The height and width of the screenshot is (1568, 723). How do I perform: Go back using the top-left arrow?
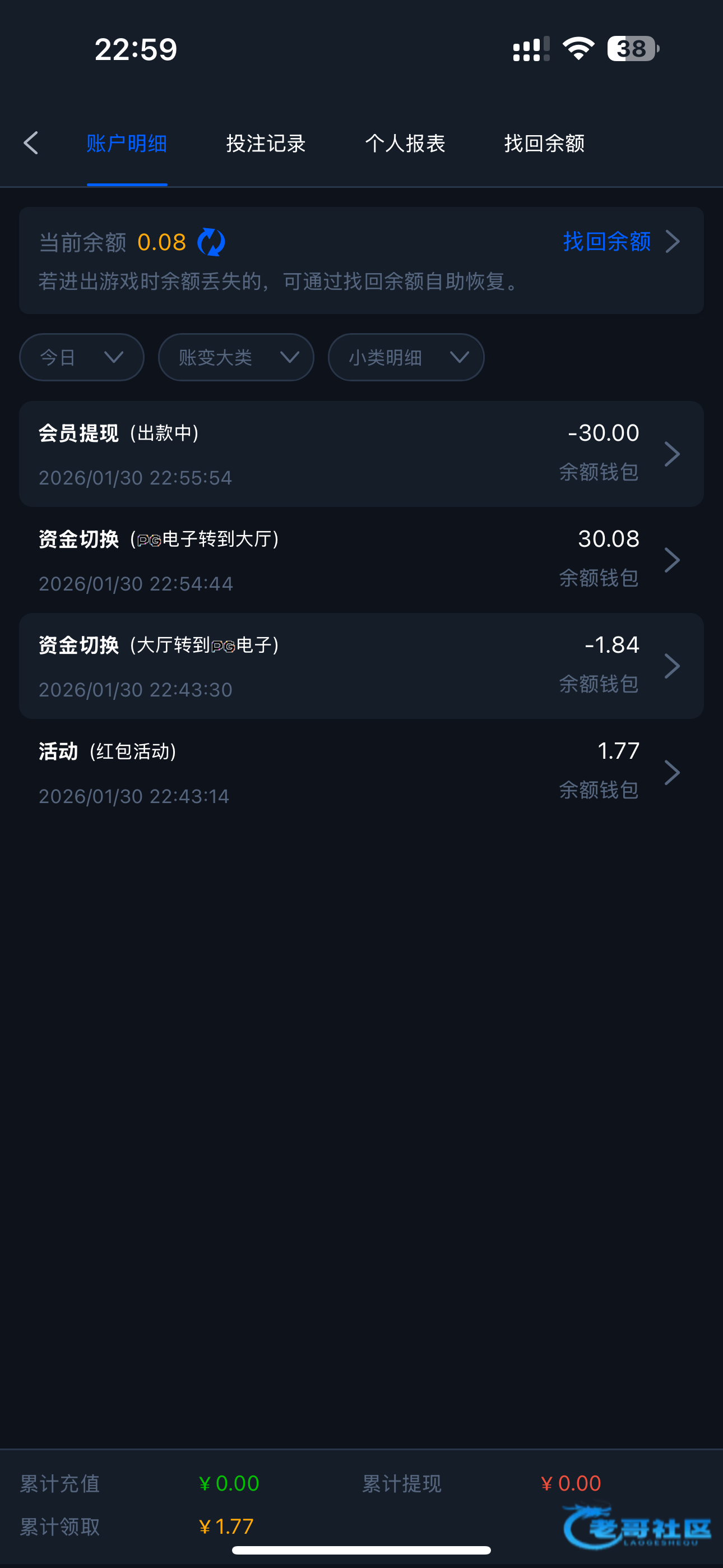[31, 143]
